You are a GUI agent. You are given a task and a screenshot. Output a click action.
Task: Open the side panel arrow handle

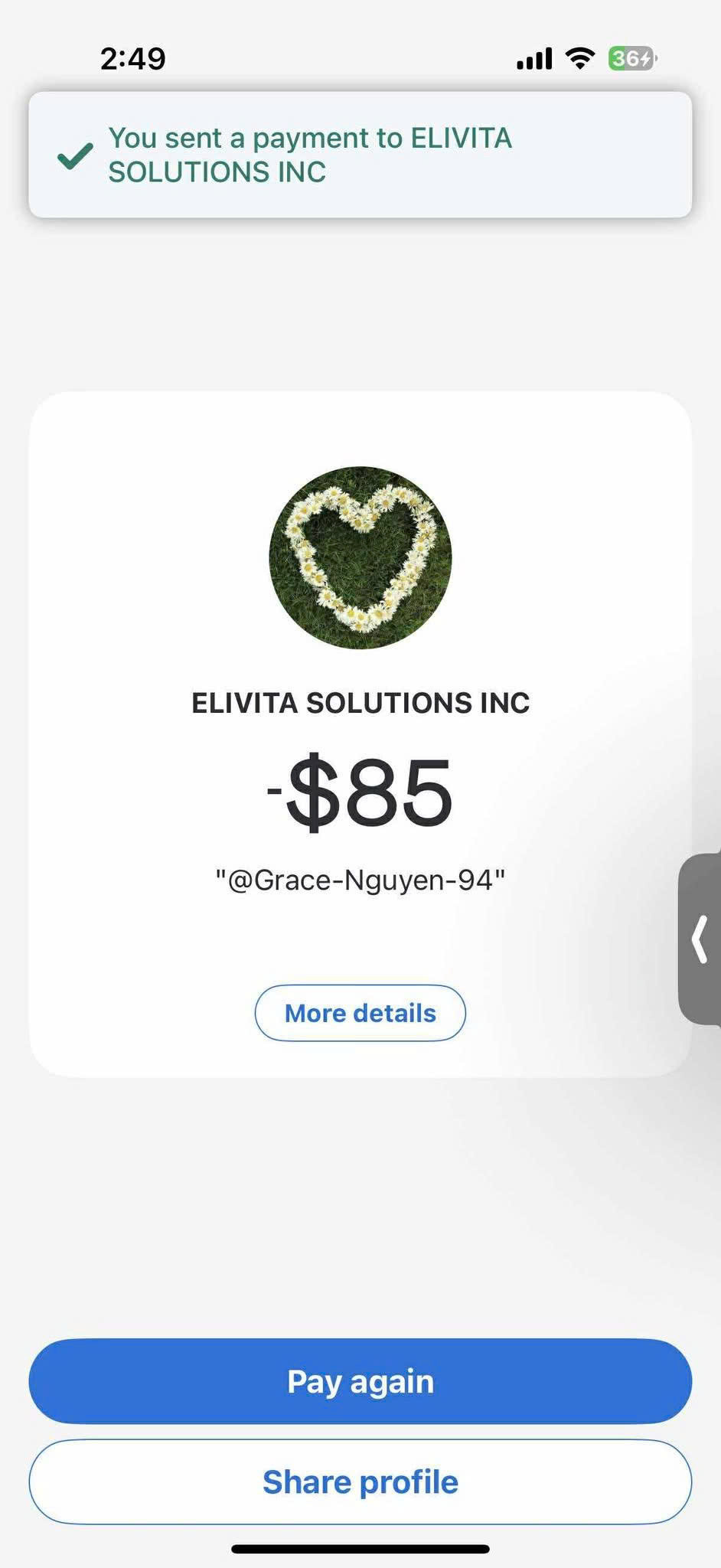(700, 939)
